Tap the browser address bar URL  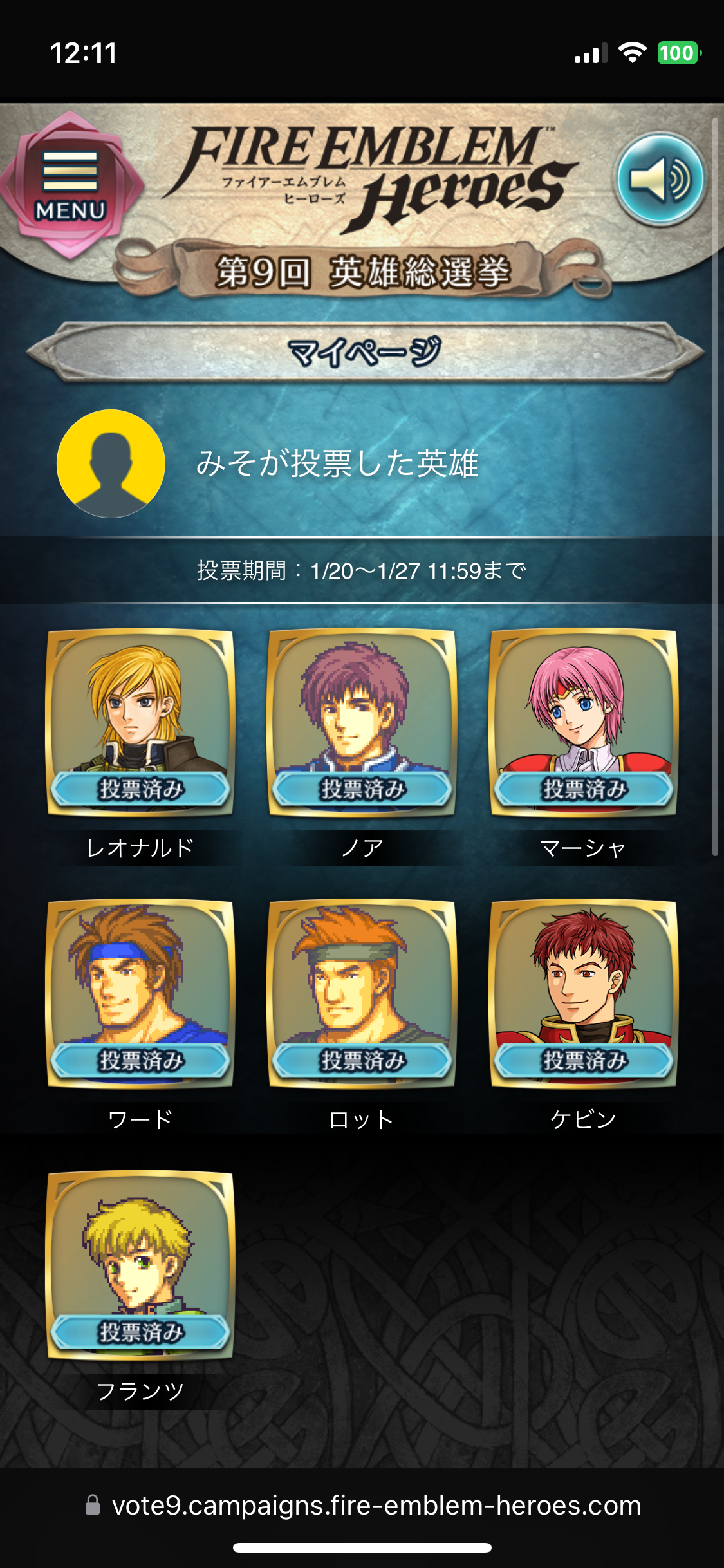tap(376, 1506)
